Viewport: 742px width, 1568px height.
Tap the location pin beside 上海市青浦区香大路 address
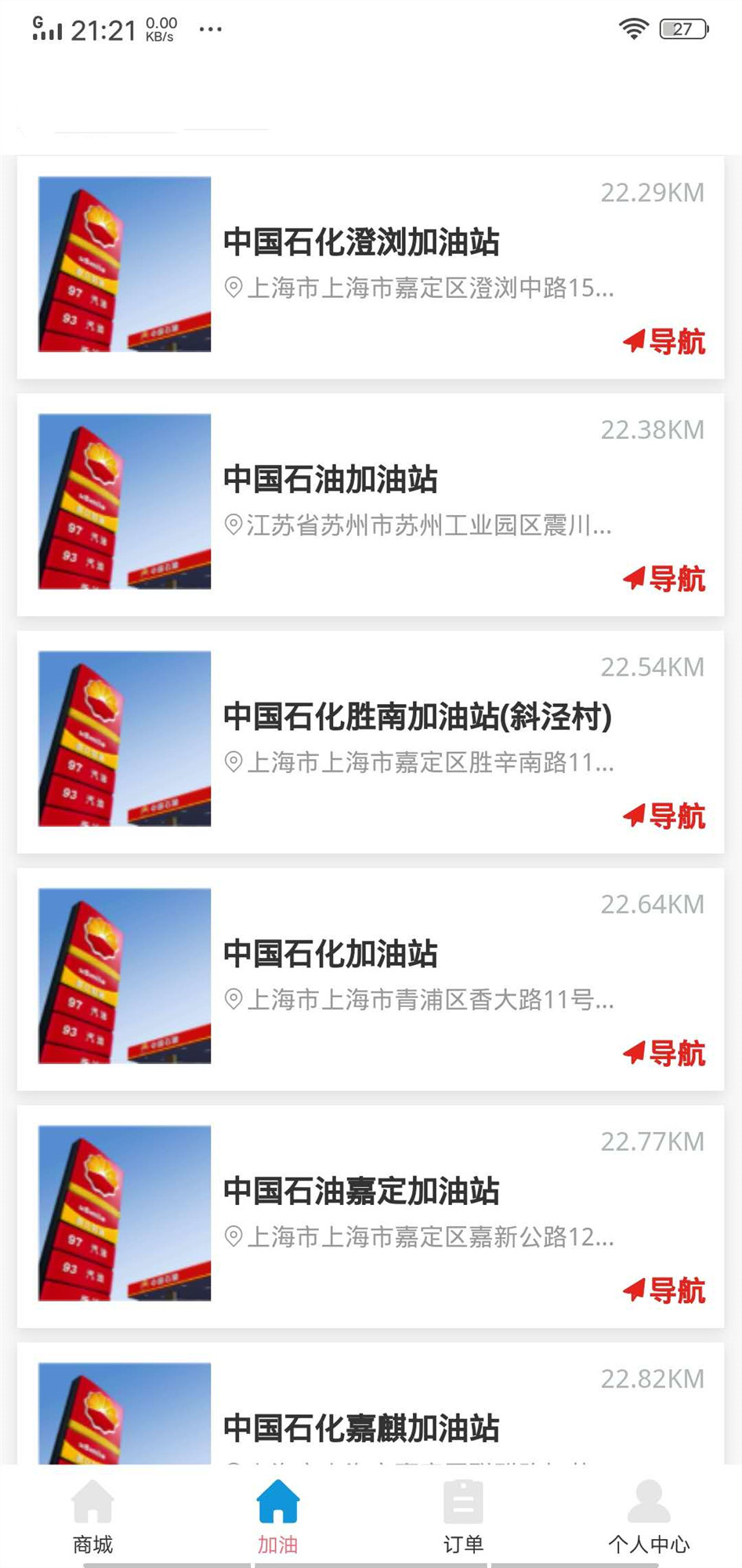pos(233,1000)
